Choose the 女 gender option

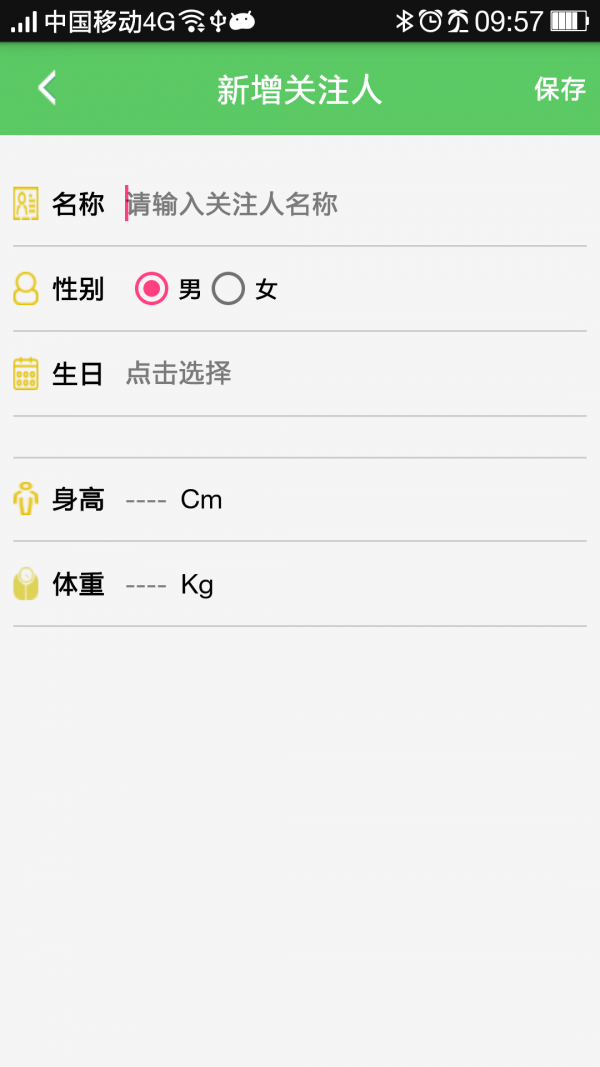tap(229, 289)
